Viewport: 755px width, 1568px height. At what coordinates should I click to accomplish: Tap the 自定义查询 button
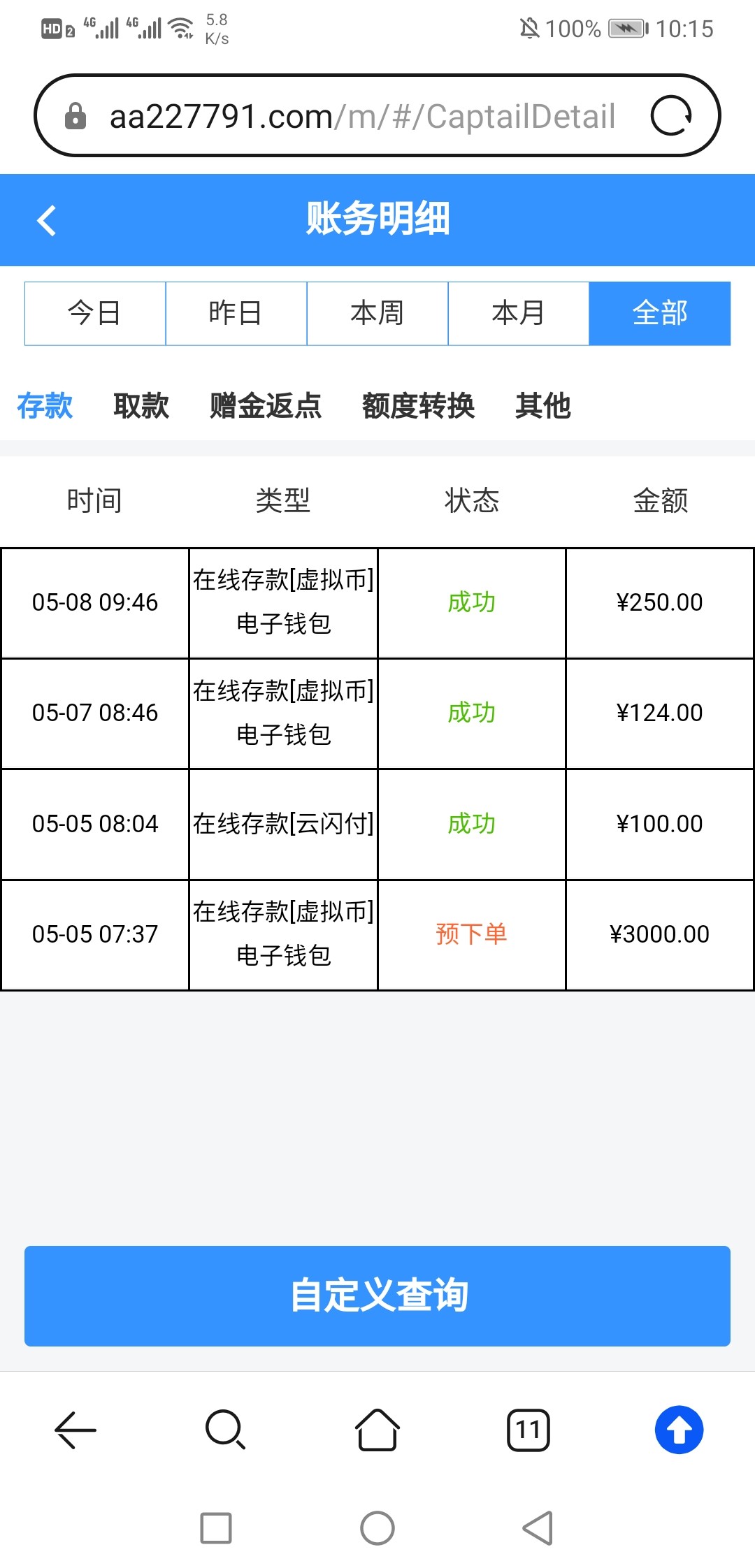pyautogui.click(x=377, y=1295)
